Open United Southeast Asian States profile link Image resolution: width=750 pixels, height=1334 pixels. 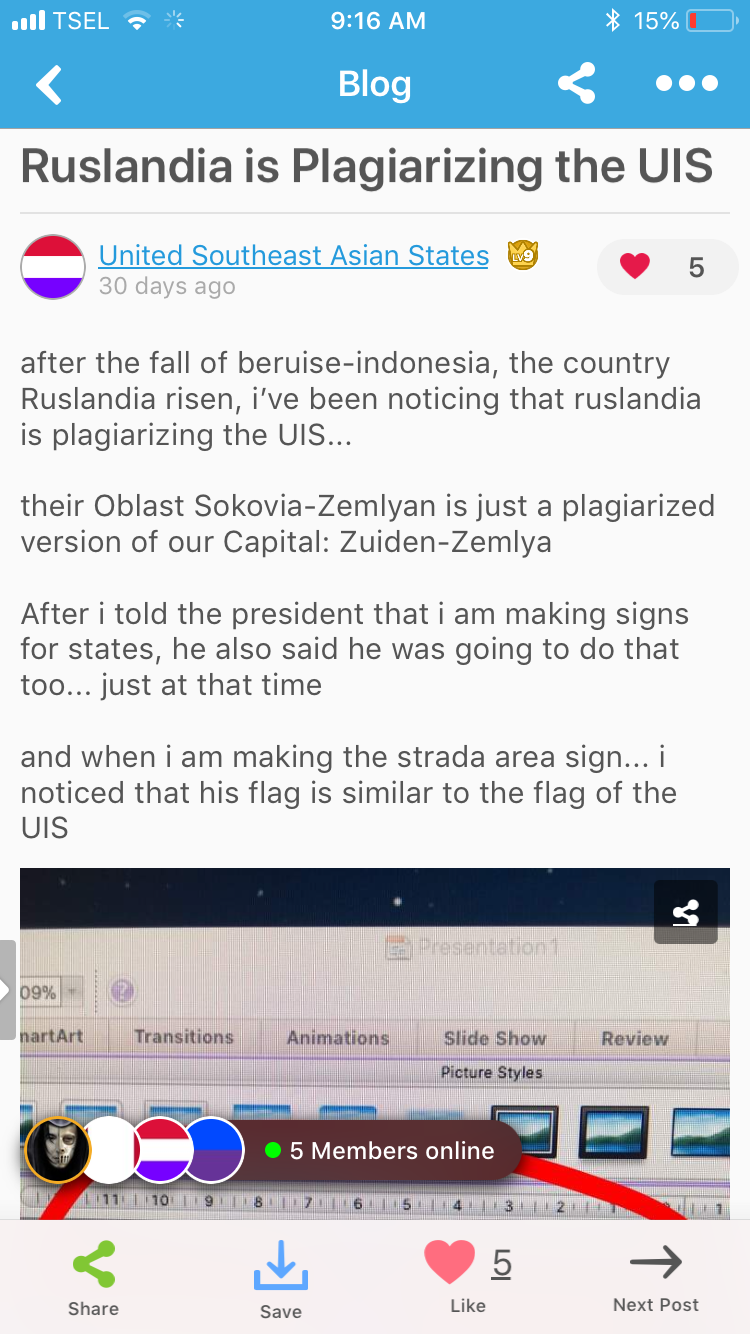(293, 256)
